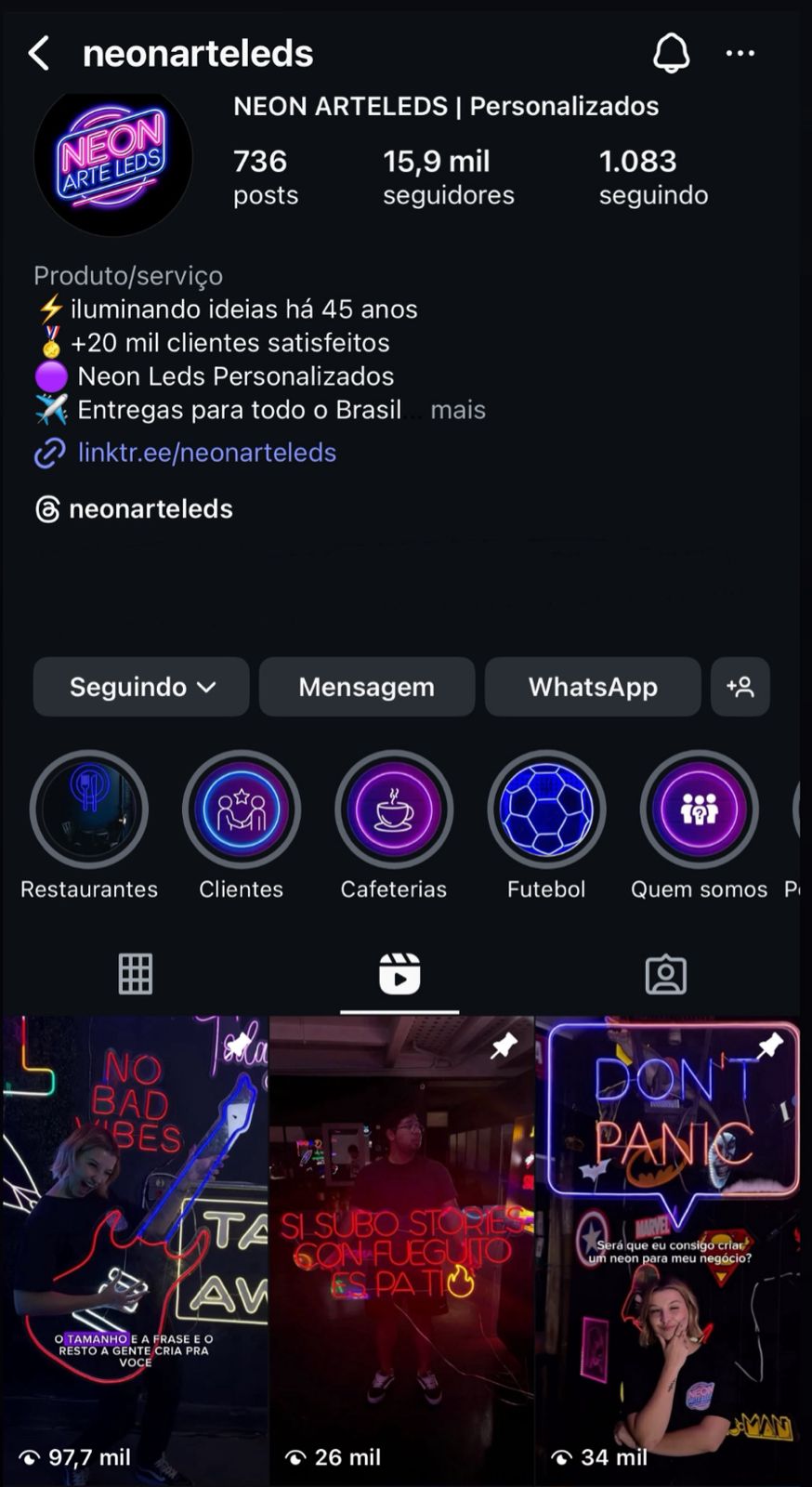Switch to the tagged photos tab
The height and width of the screenshot is (1487, 812).
(x=665, y=974)
